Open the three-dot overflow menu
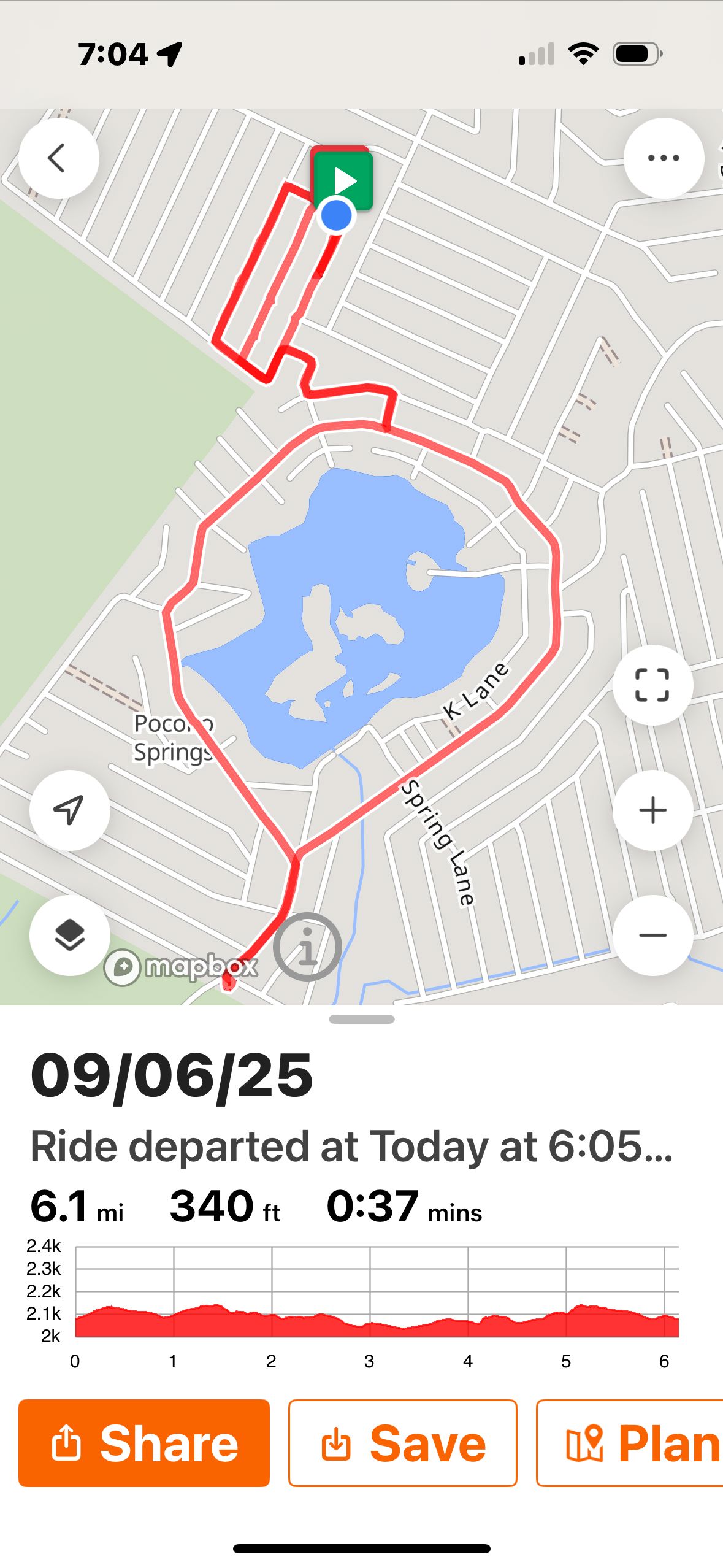723x1568 pixels. tap(664, 158)
